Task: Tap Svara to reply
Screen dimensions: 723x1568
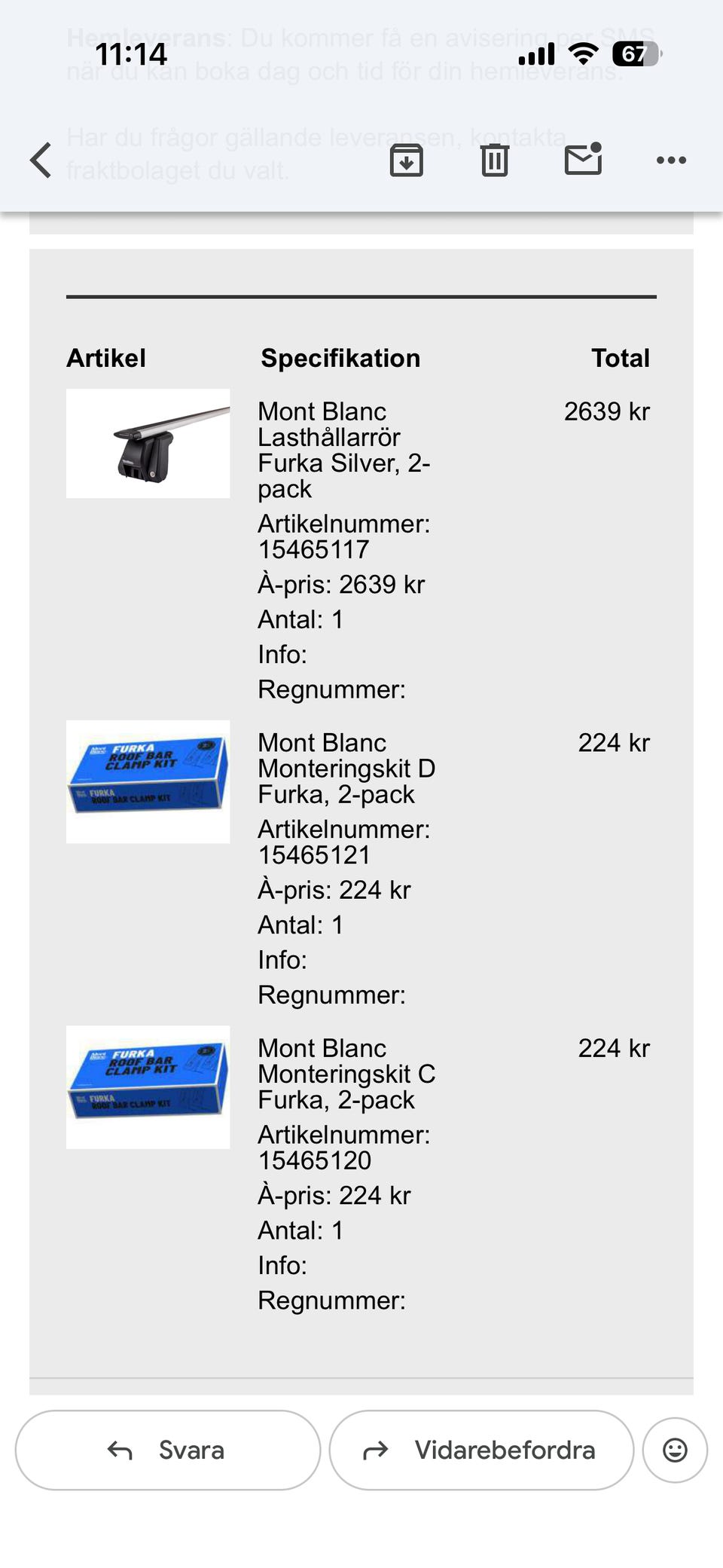Action: coord(168,1450)
